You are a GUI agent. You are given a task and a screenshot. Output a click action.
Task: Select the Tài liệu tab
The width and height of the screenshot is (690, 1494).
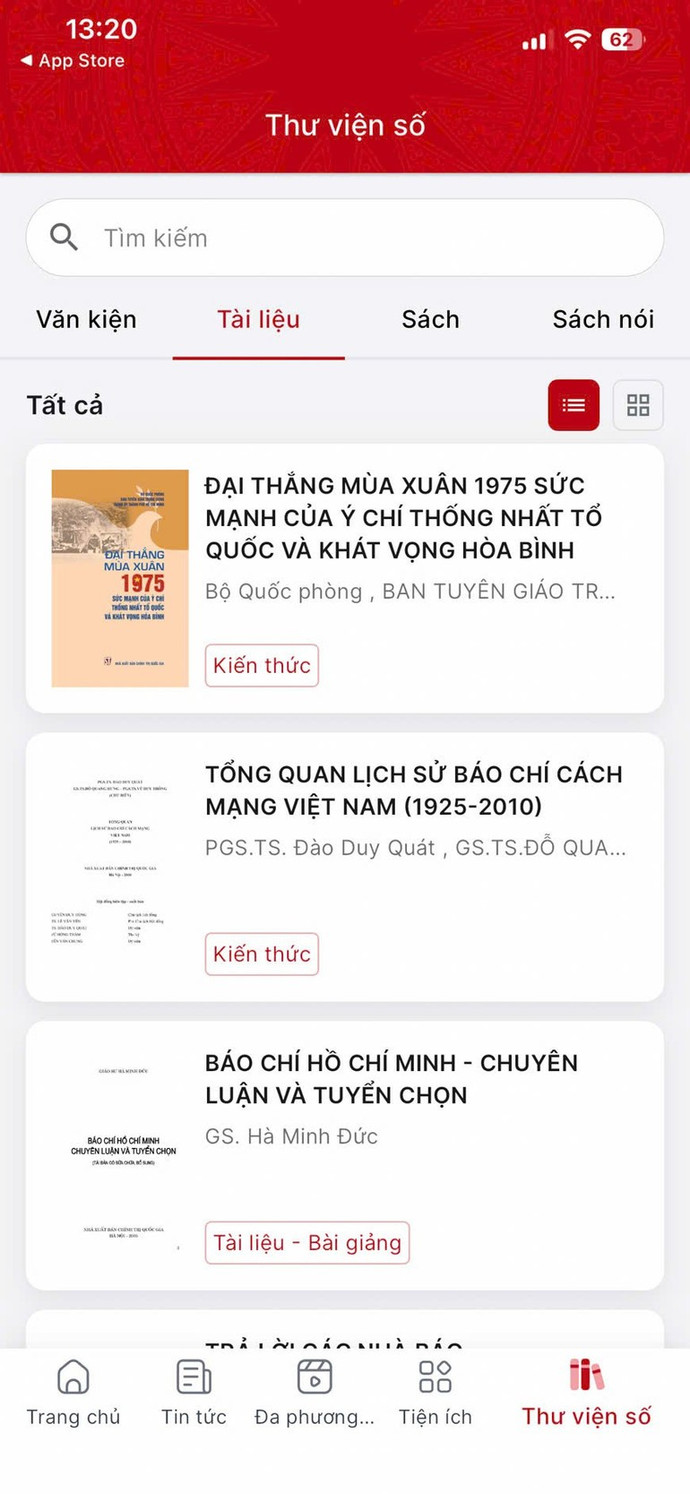[x=258, y=320]
